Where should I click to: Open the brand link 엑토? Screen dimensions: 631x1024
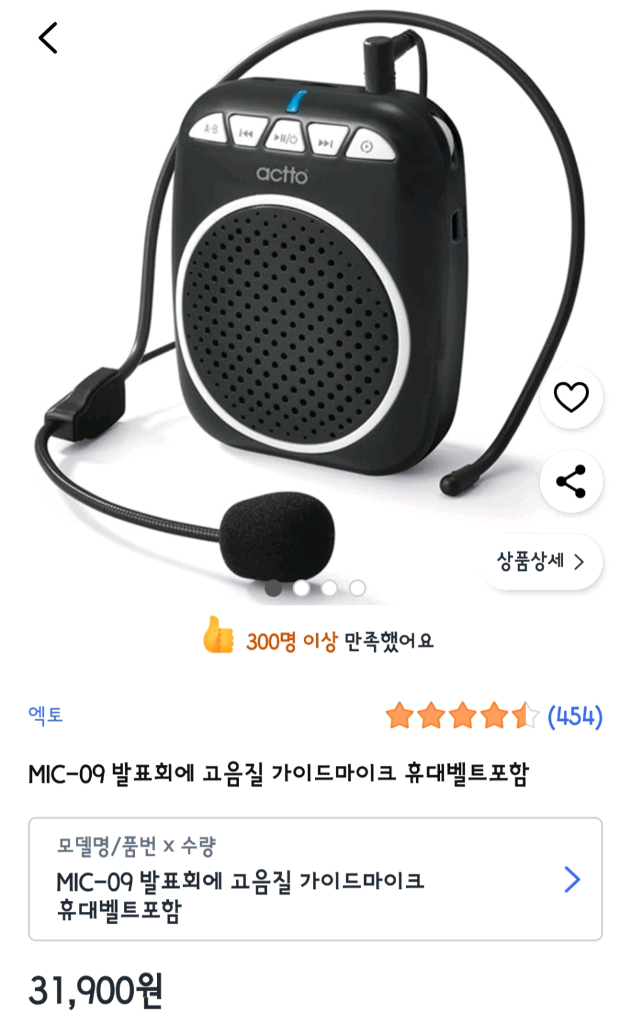coord(46,715)
